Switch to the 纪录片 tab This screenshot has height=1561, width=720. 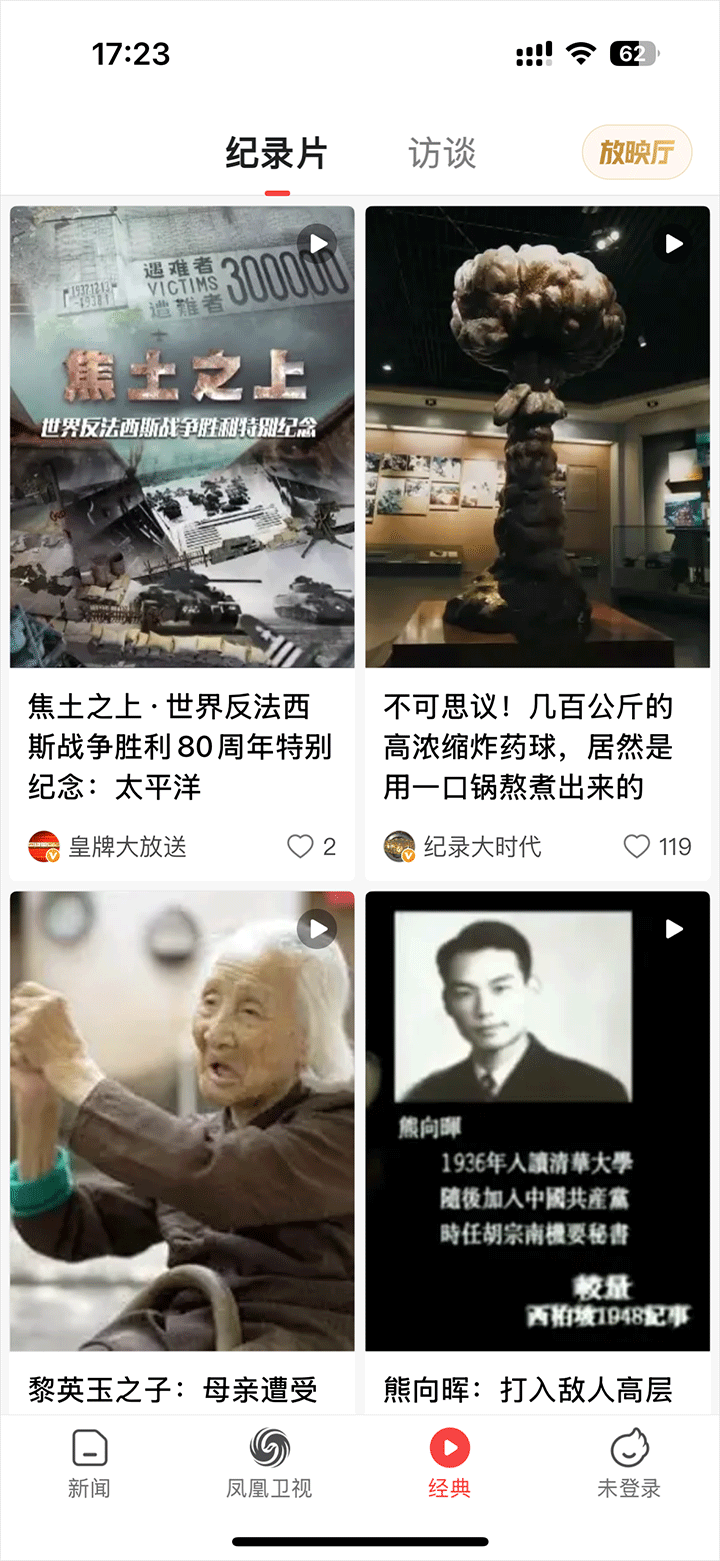(x=276, y=154)
